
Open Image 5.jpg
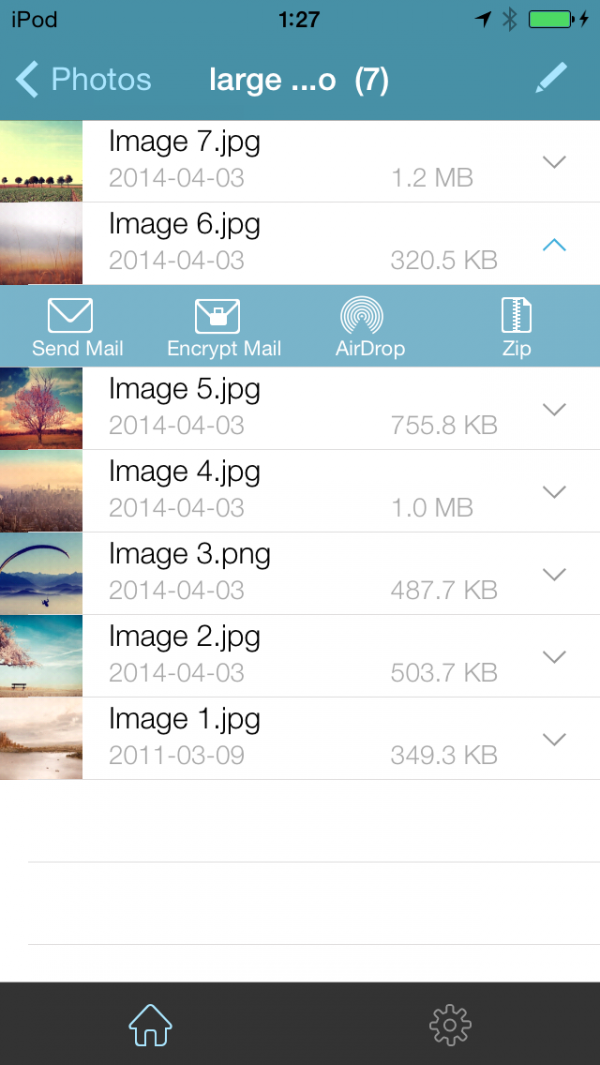point(300,408)
